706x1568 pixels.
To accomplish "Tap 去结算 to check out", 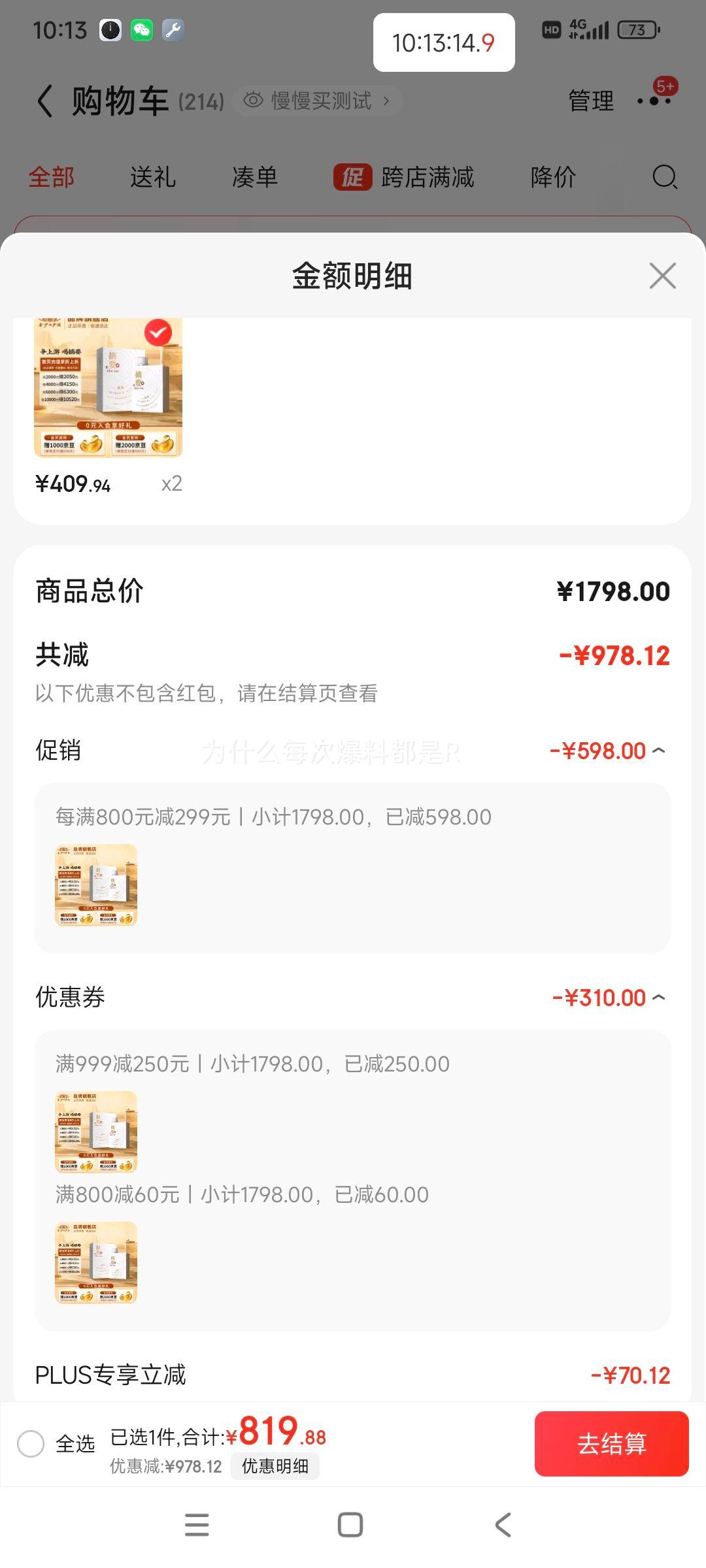I will coord(611,1444).
